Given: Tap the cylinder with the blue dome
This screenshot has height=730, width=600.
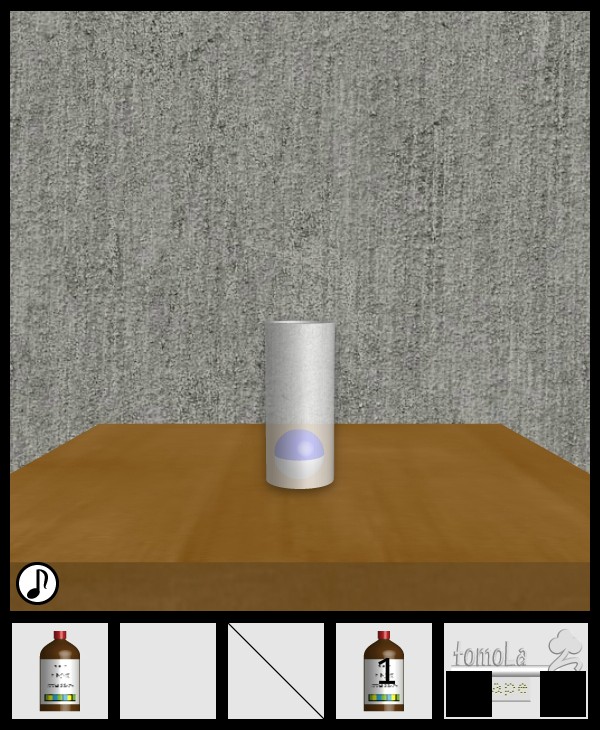Looking at the screenshot, I should click(300, 405).
